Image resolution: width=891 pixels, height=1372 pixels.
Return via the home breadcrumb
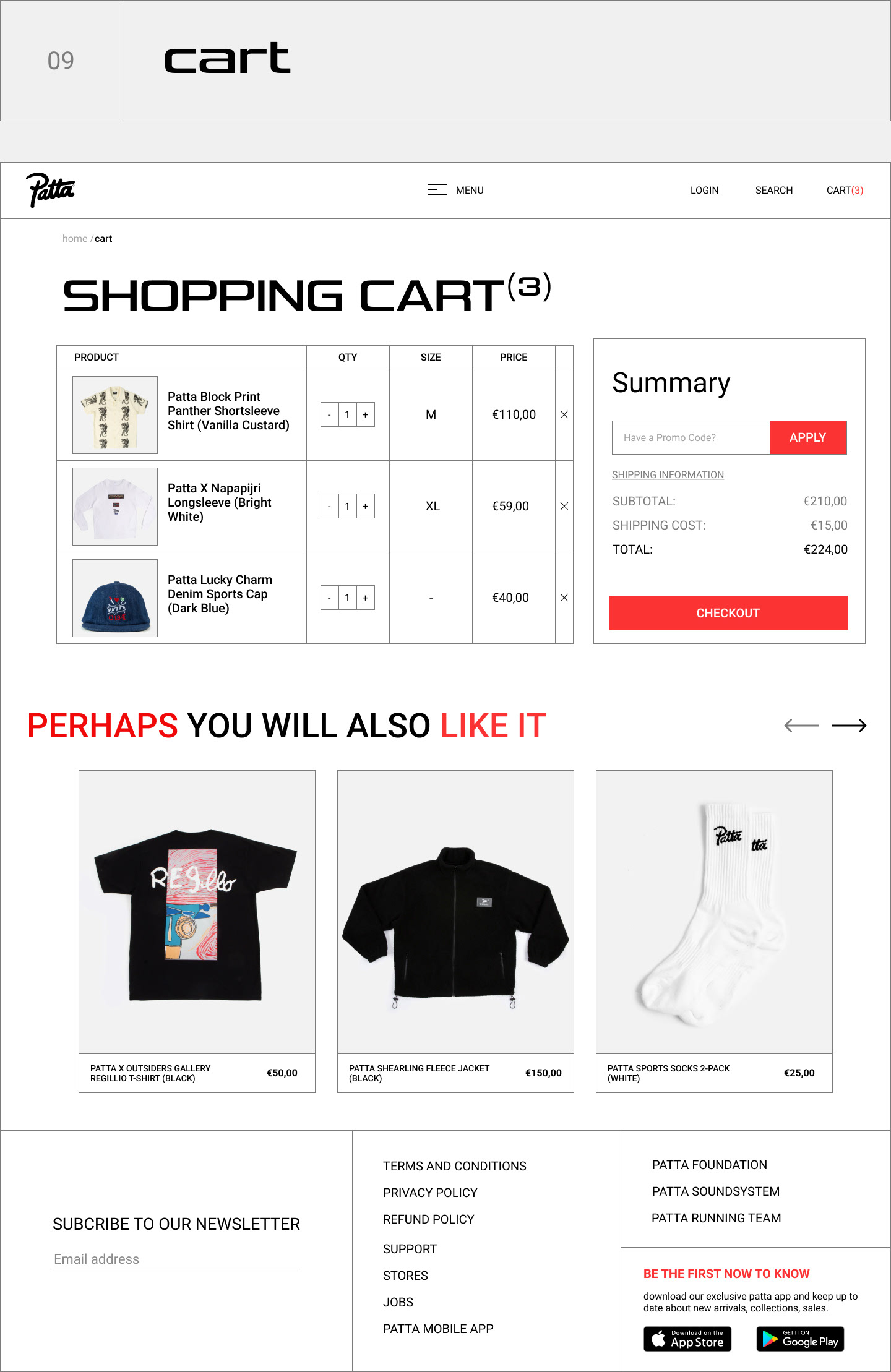tap(74, 238)
